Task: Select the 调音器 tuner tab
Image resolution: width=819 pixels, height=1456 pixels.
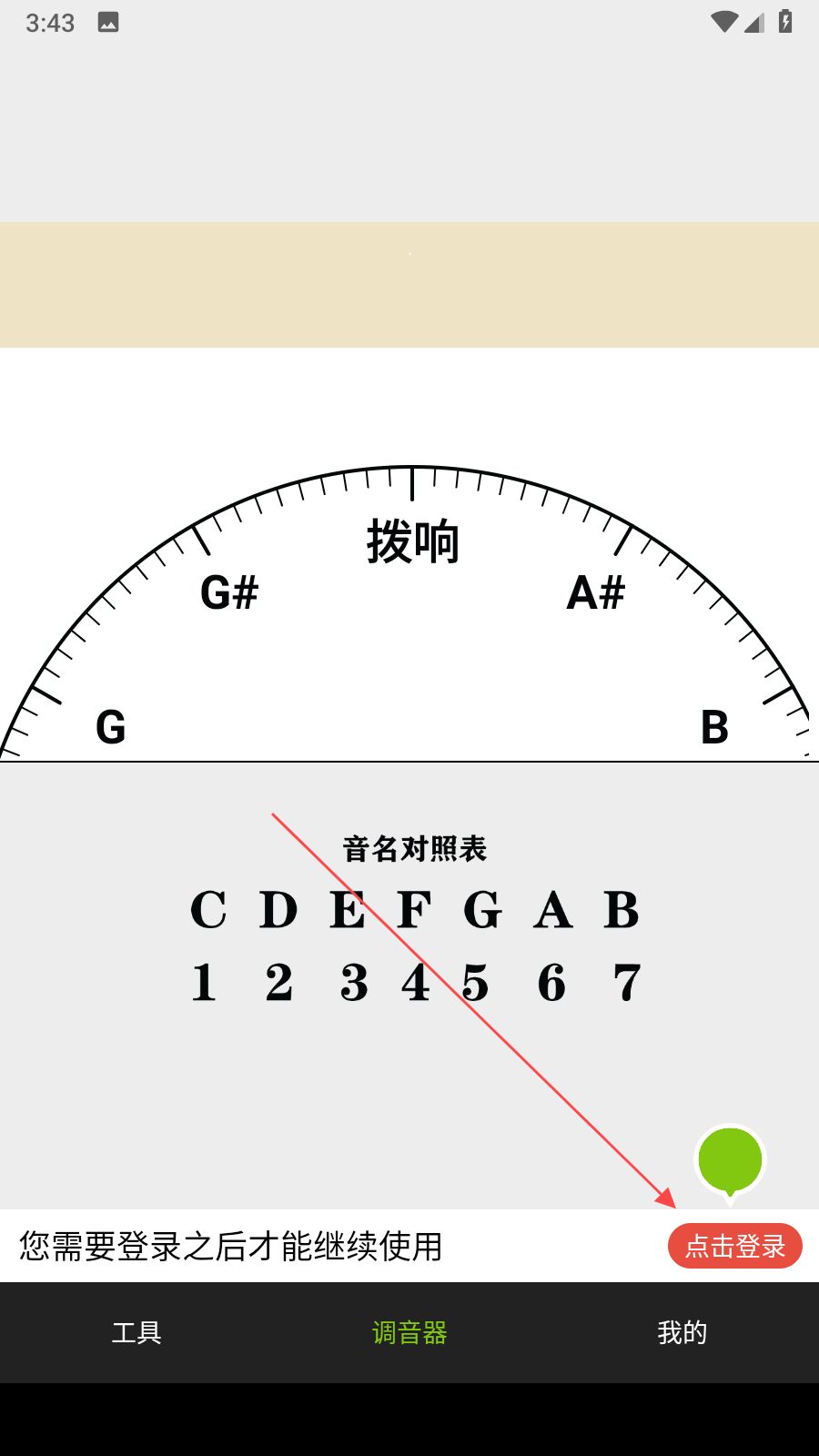Action: [409, 1332]
